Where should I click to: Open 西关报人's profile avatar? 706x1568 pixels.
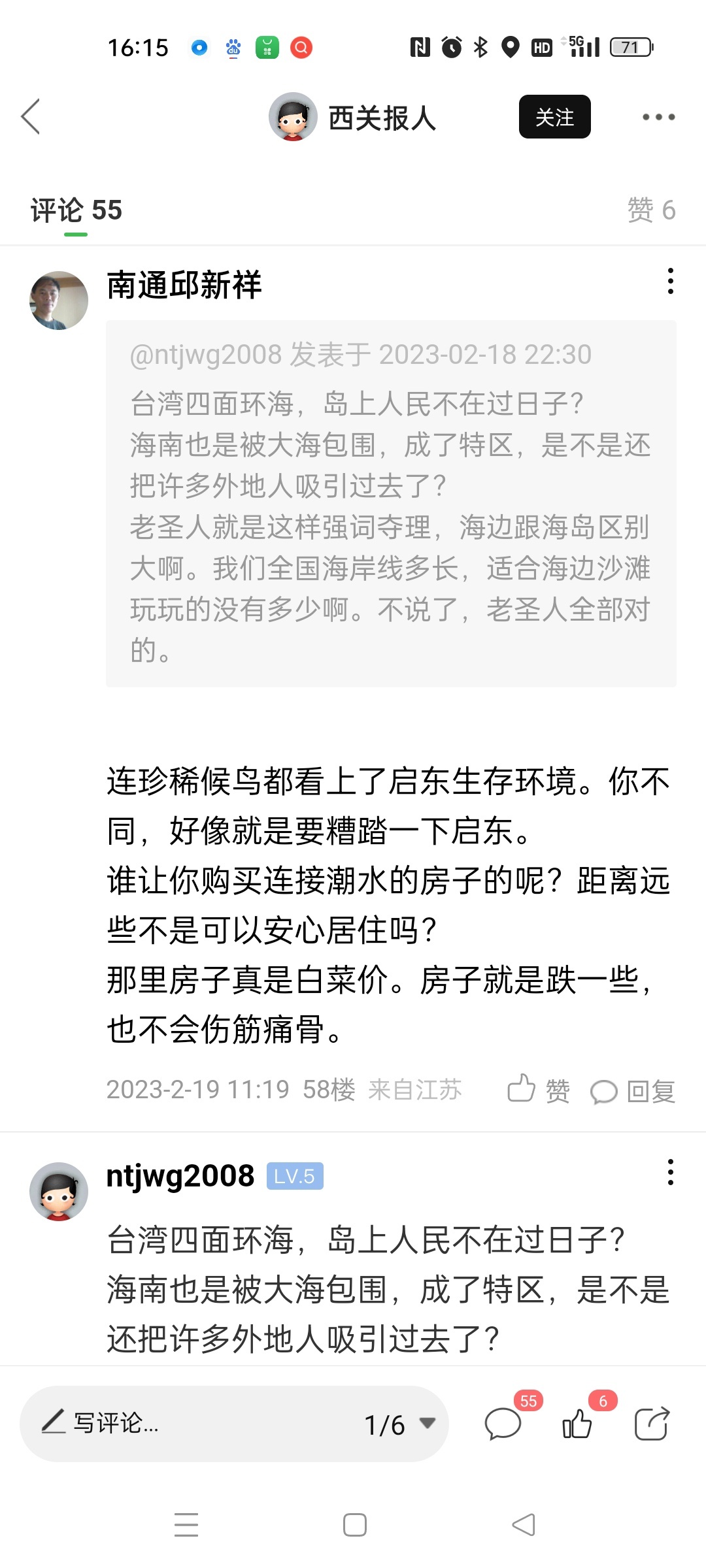coord(293,117)
